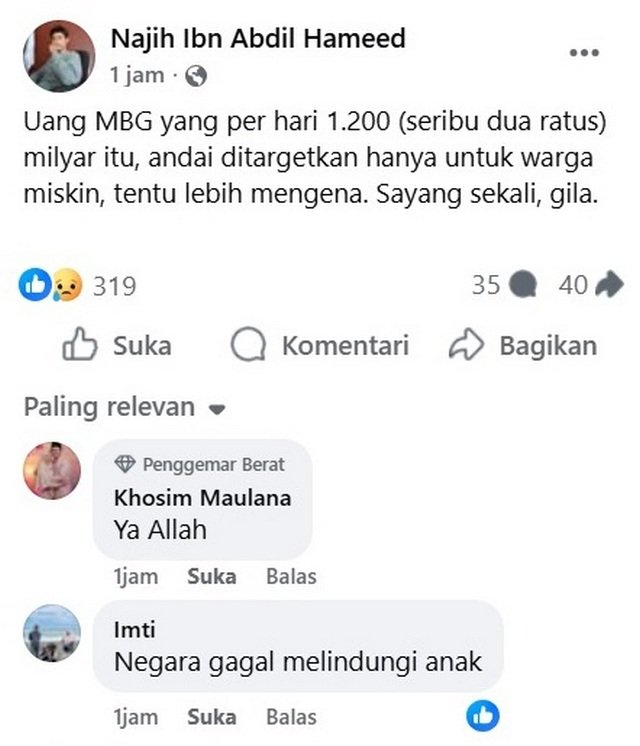
Task: Reply to Imti's comment
Action: coord(291,717)
